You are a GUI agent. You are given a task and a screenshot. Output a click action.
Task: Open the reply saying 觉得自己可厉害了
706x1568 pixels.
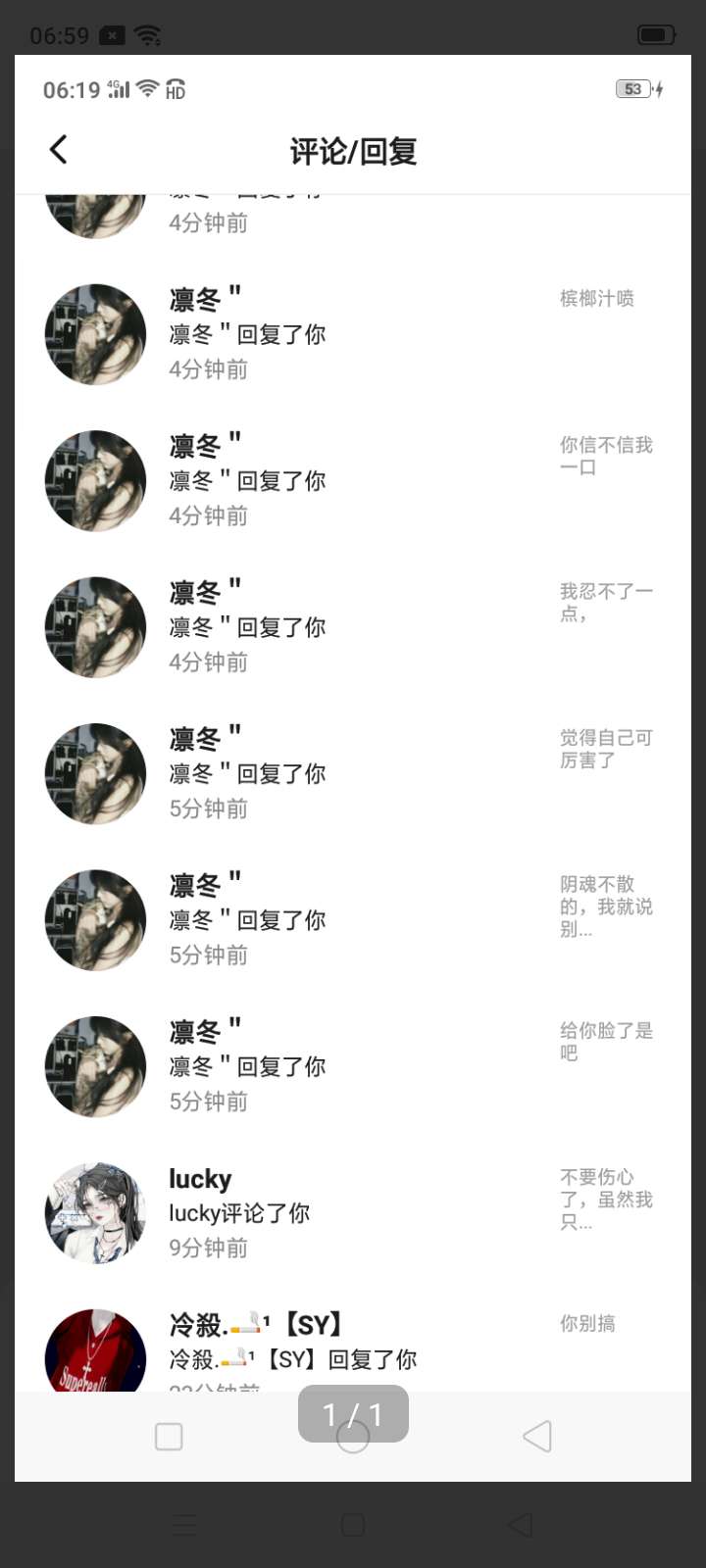[353, 773]
